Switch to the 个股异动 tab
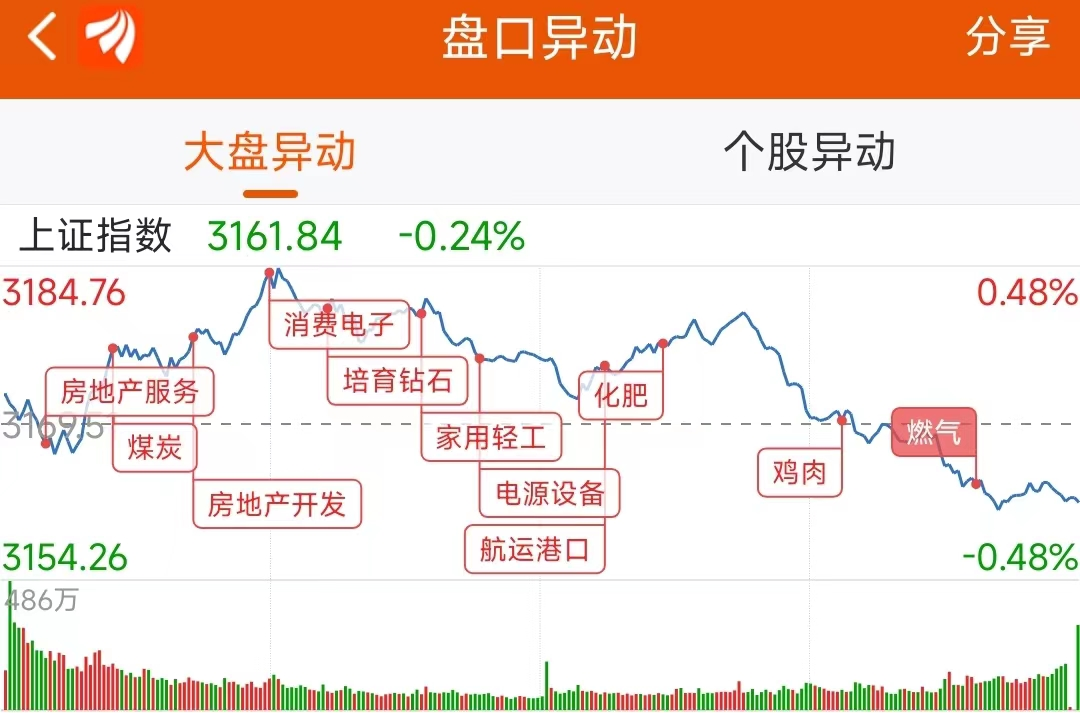Viewport: 1080px width, 713px height. coord(809,152)
